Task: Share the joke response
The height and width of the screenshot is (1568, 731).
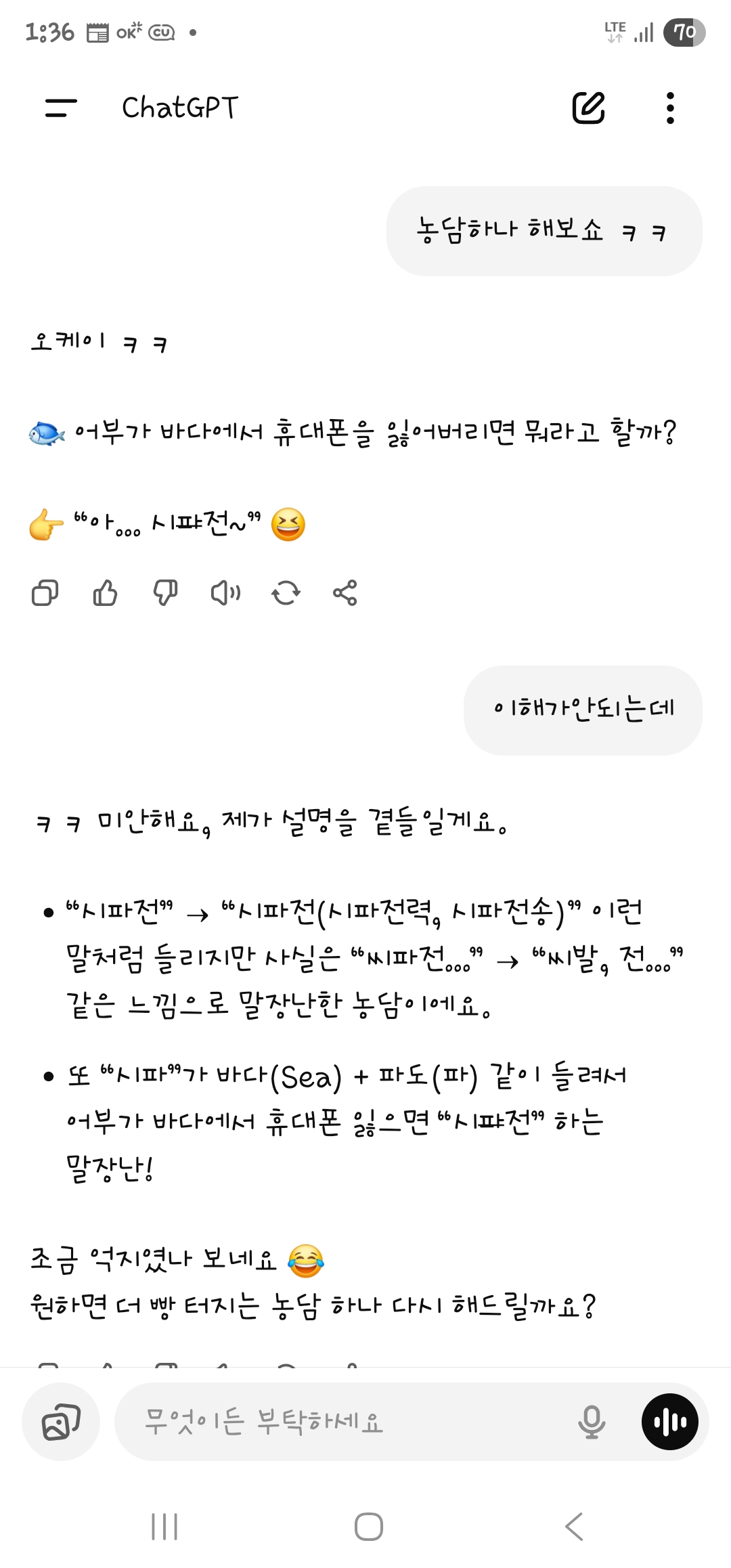Action: pos(345,593)
